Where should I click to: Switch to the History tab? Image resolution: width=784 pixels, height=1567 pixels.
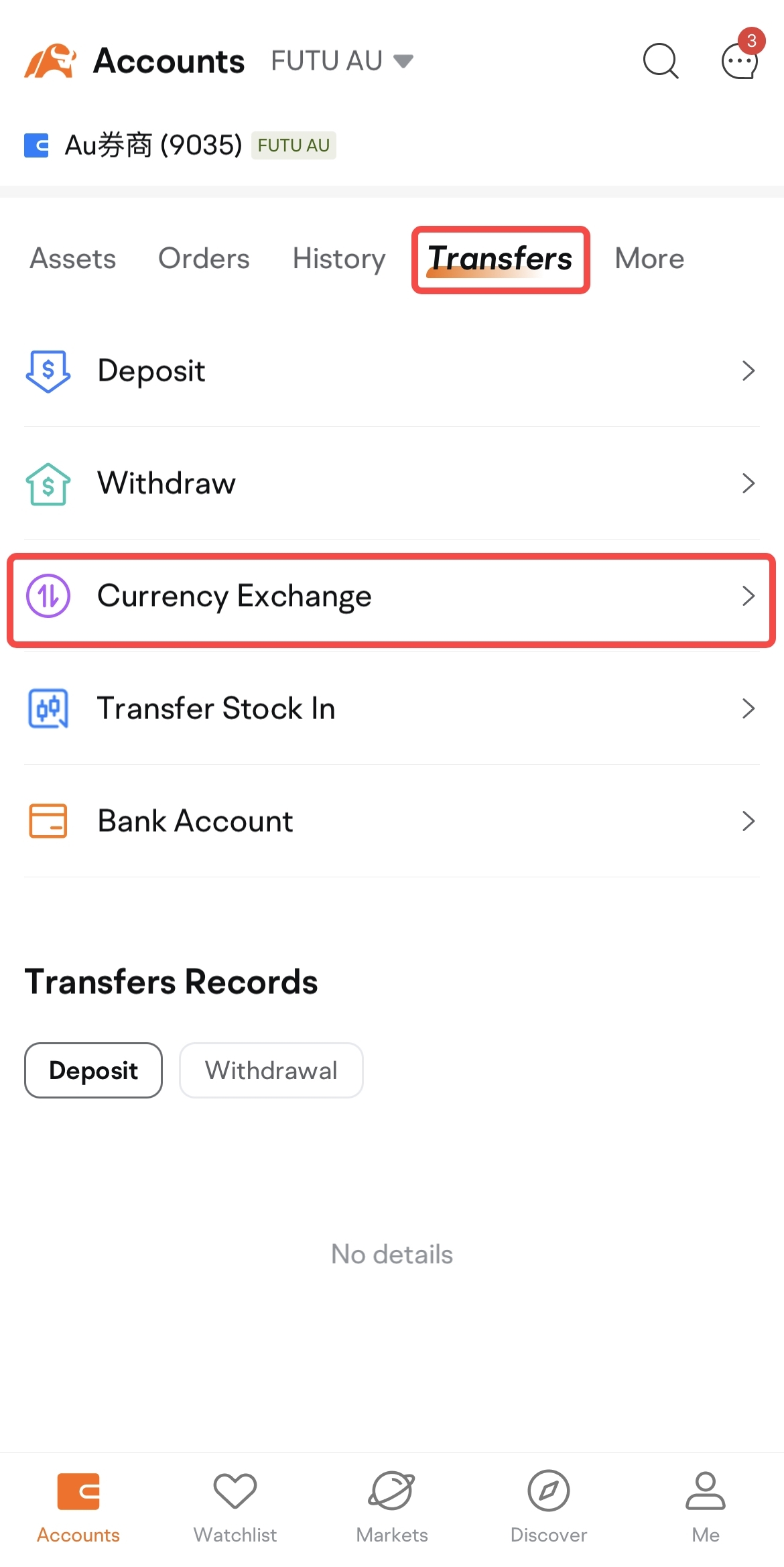339,259
